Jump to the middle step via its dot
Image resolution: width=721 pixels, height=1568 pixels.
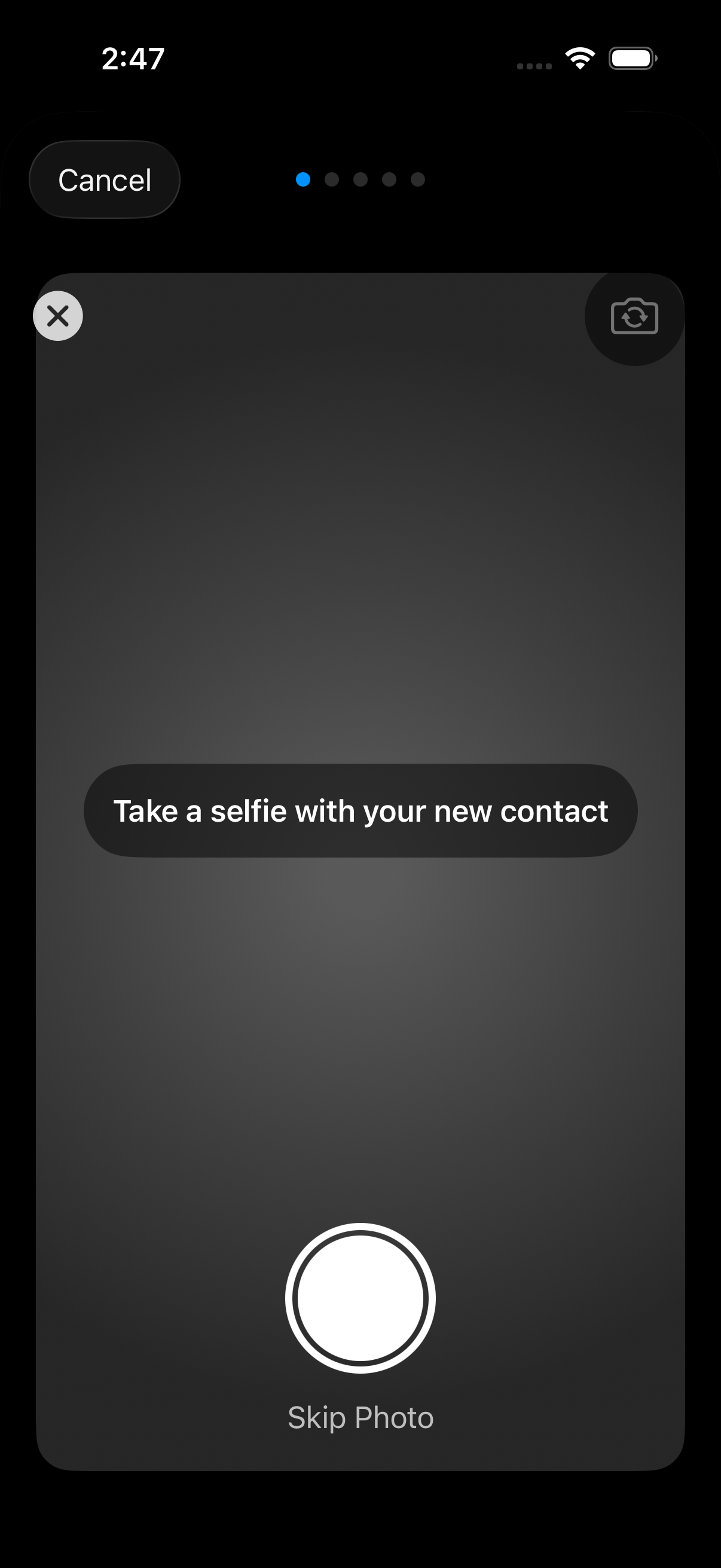[x=361, y=179]
